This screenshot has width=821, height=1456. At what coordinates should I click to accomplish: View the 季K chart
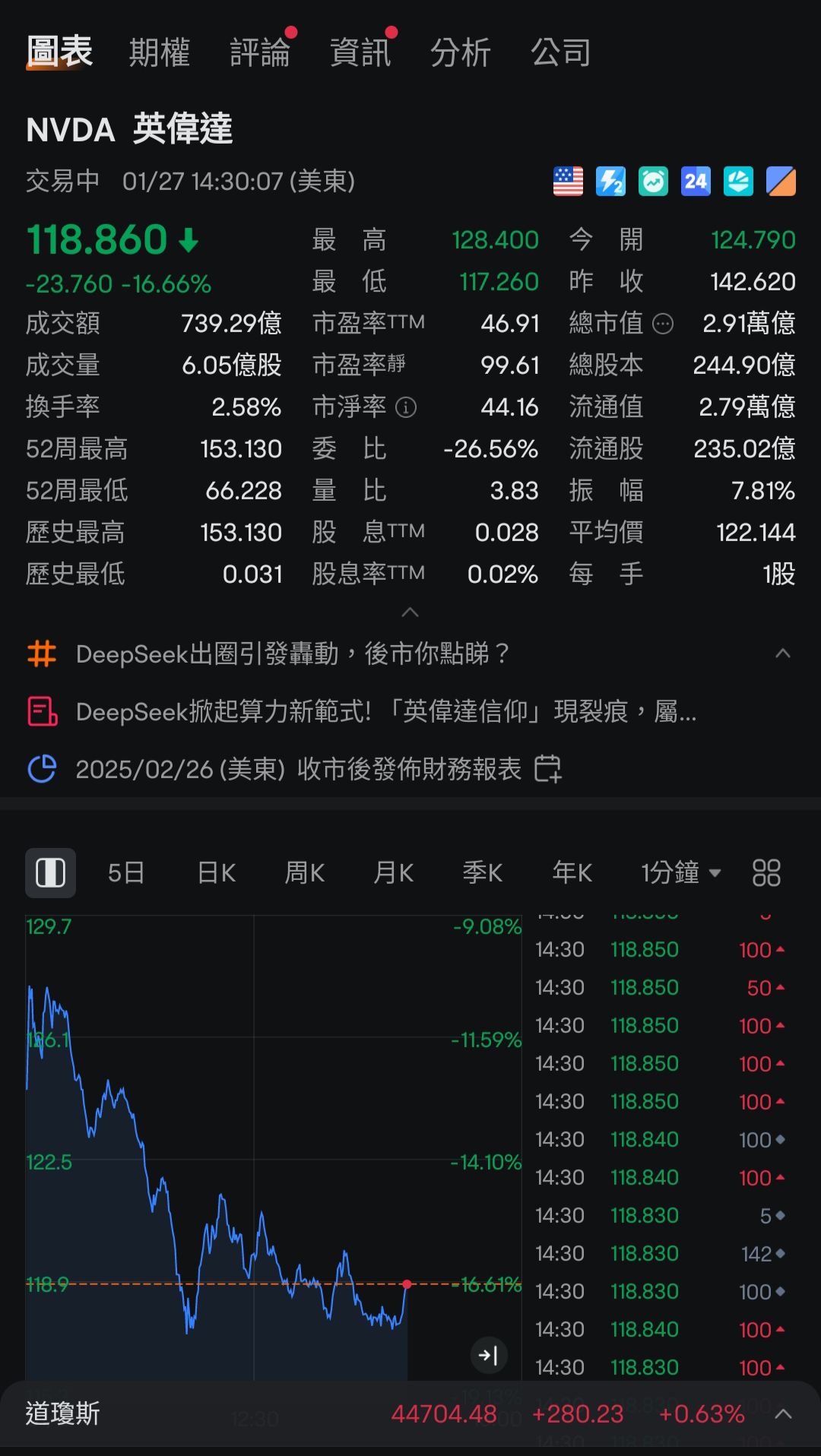[x=482, y=872]
